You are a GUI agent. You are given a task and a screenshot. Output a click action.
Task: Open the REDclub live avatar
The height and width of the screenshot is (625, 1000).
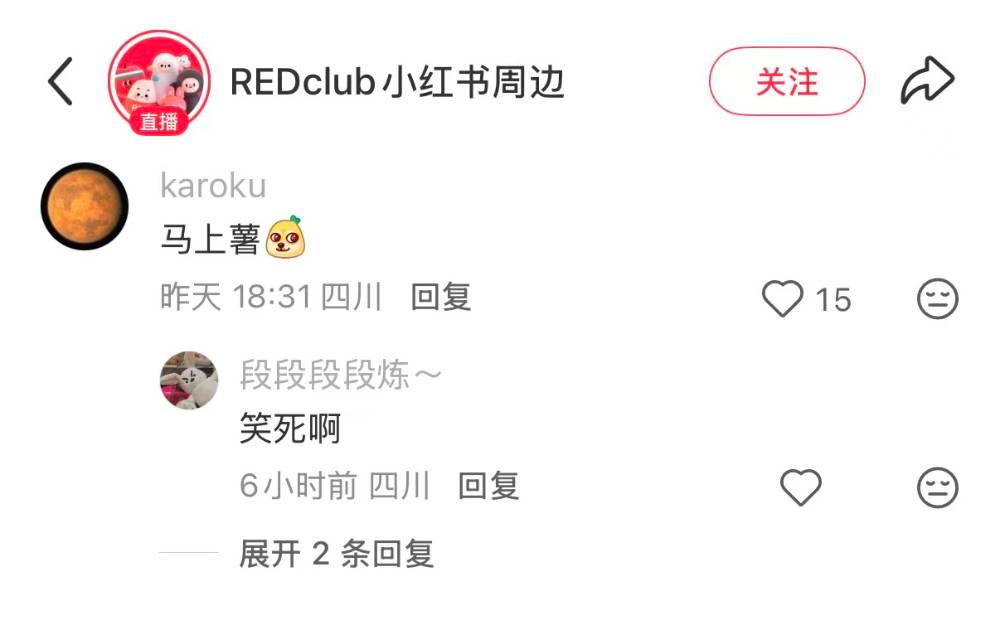point(159,82)
